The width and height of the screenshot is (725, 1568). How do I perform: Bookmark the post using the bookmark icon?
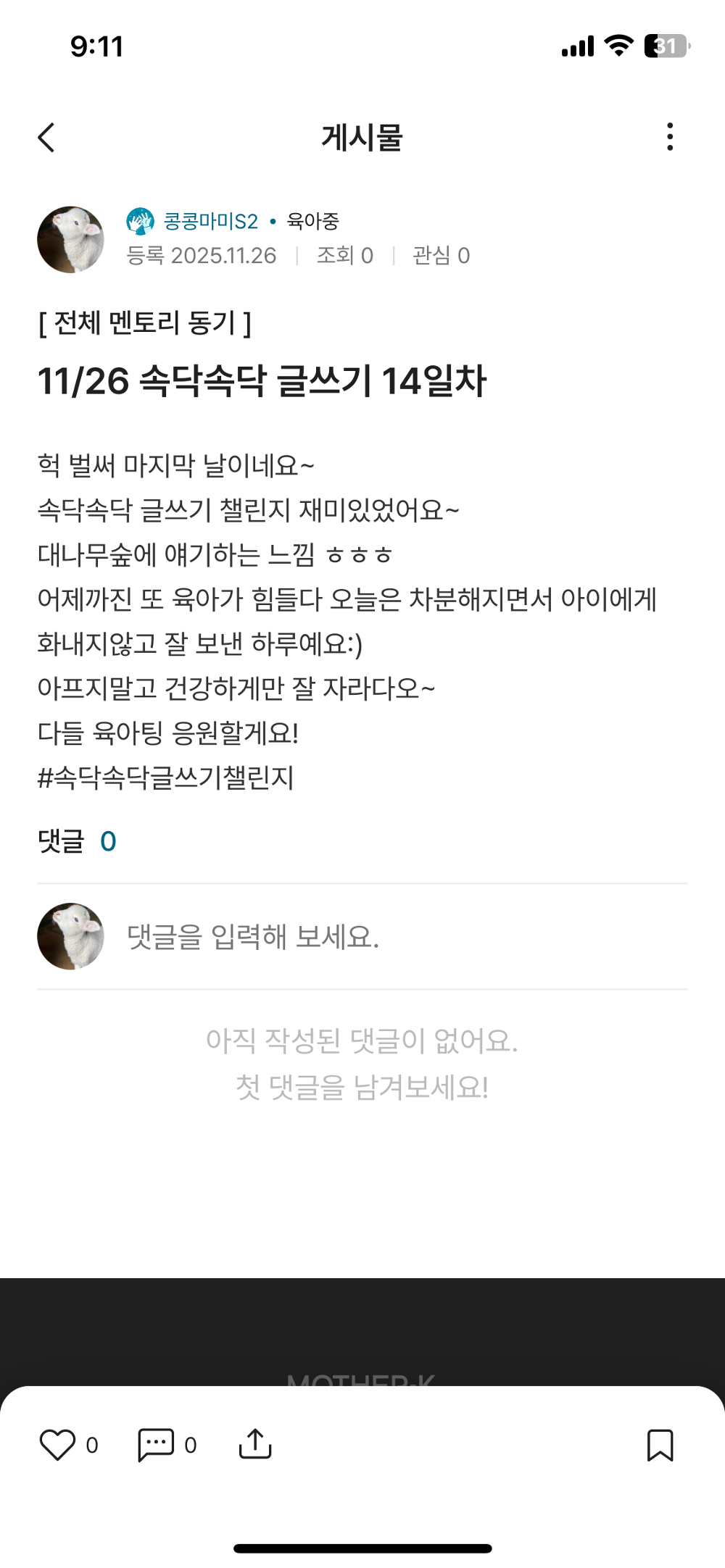tap(660, 1446)
